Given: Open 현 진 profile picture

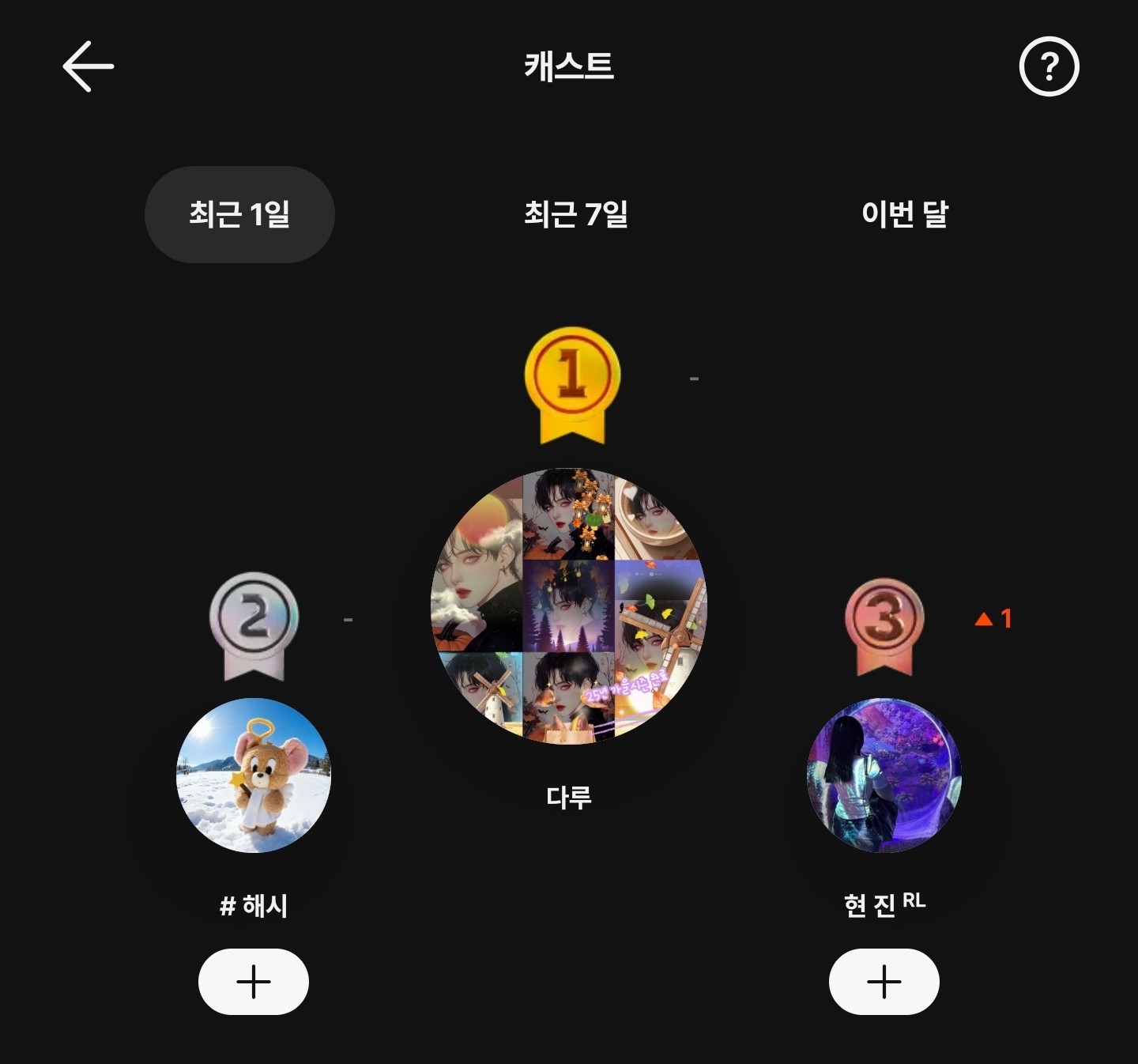Looking at the screenshot, I should [884, 775].
